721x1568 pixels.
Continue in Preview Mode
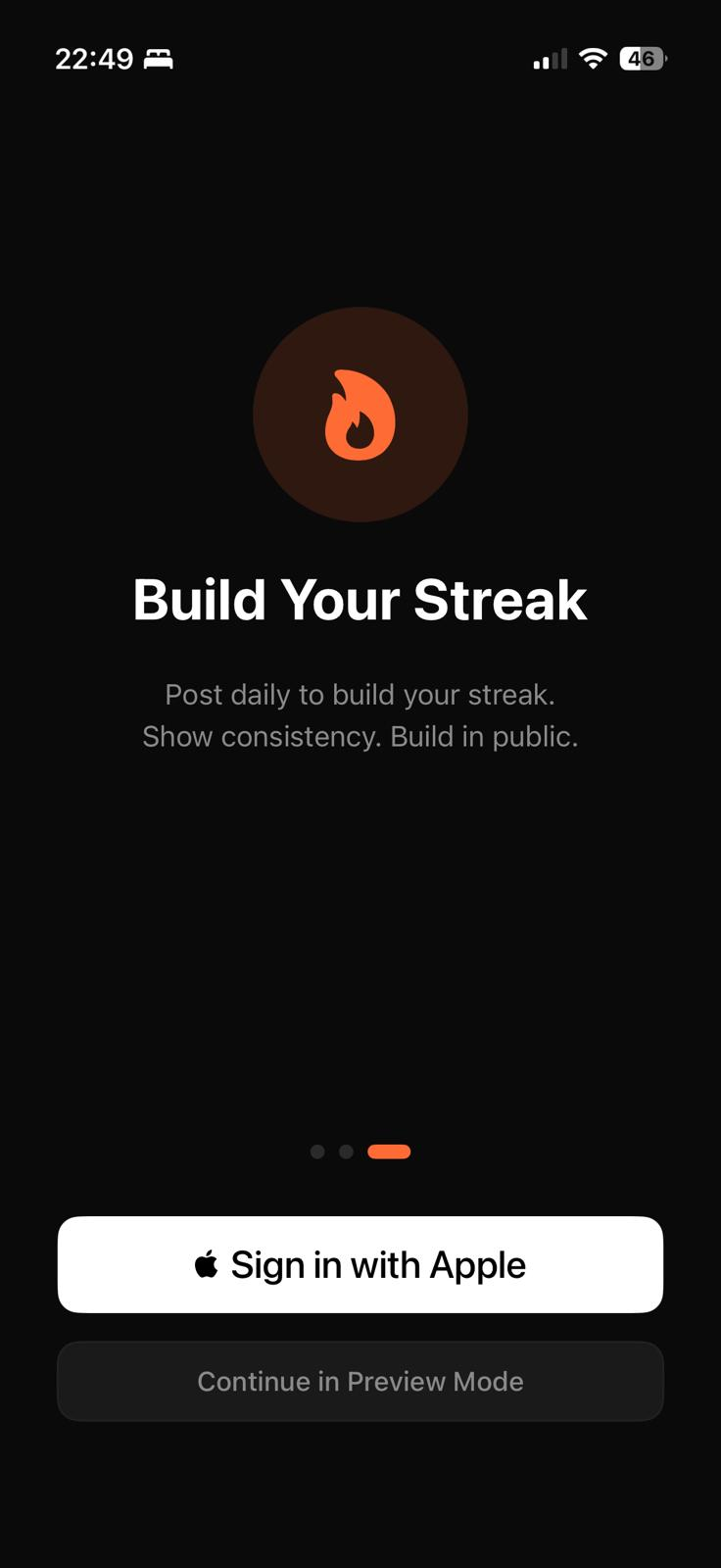tap(360, 1381)
